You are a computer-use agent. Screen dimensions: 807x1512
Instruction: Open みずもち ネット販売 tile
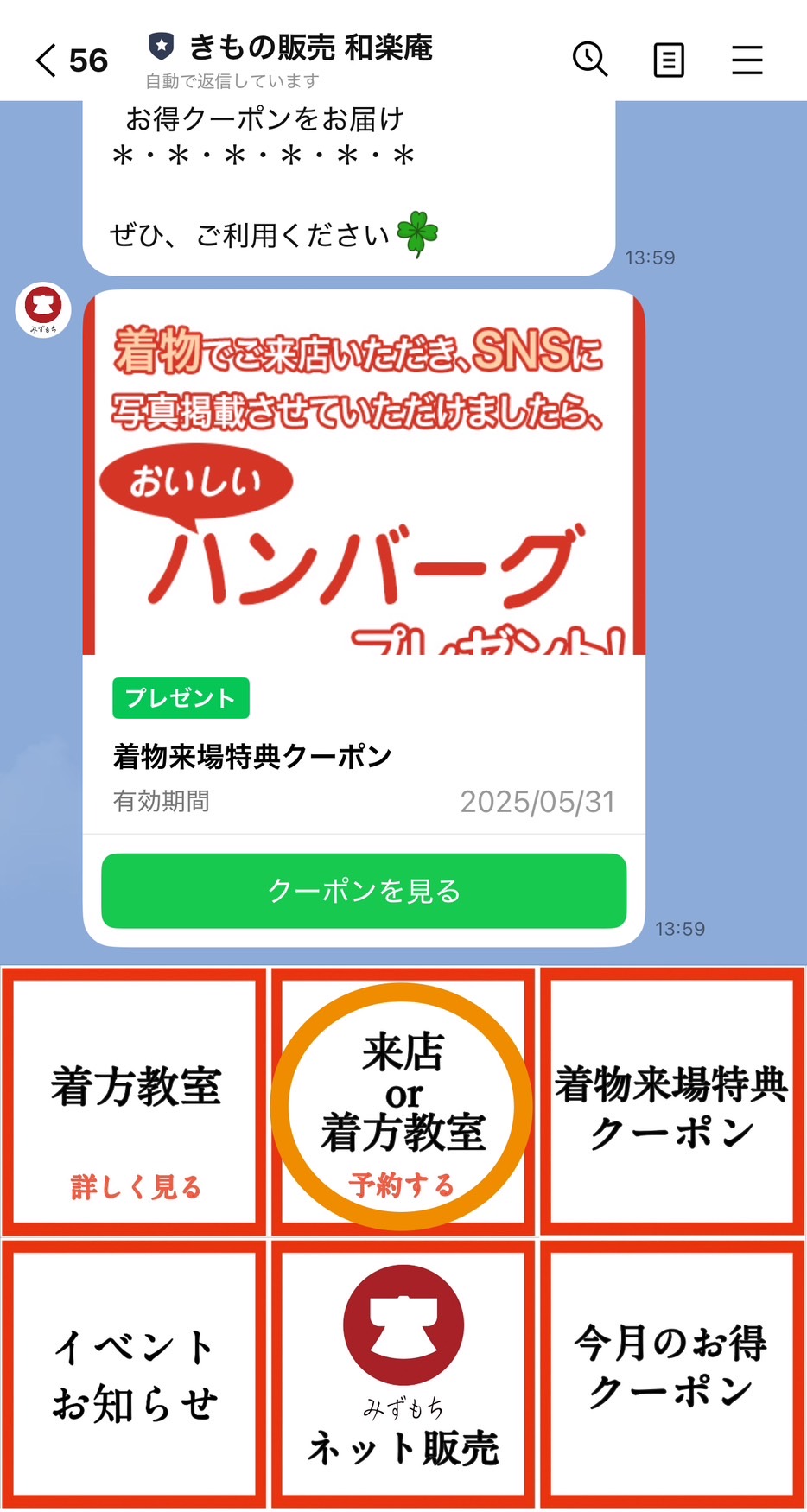coord(403,1374)
